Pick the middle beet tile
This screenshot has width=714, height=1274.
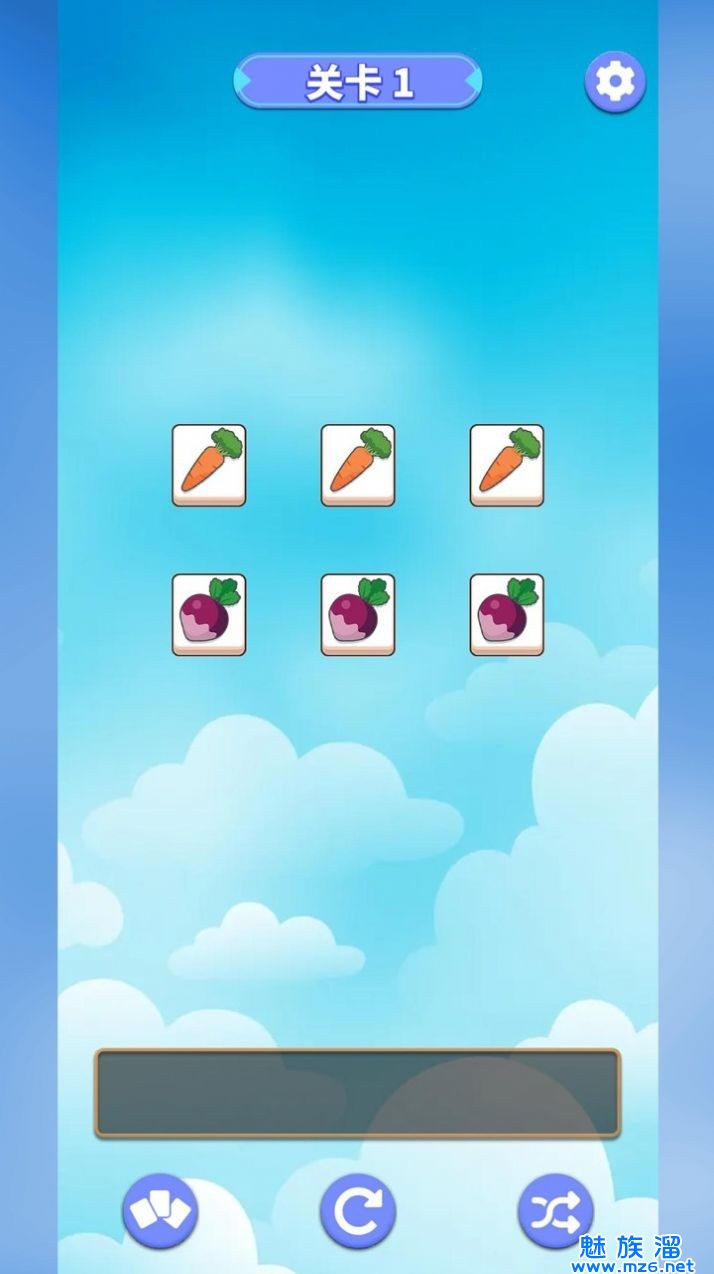[358, 614]
